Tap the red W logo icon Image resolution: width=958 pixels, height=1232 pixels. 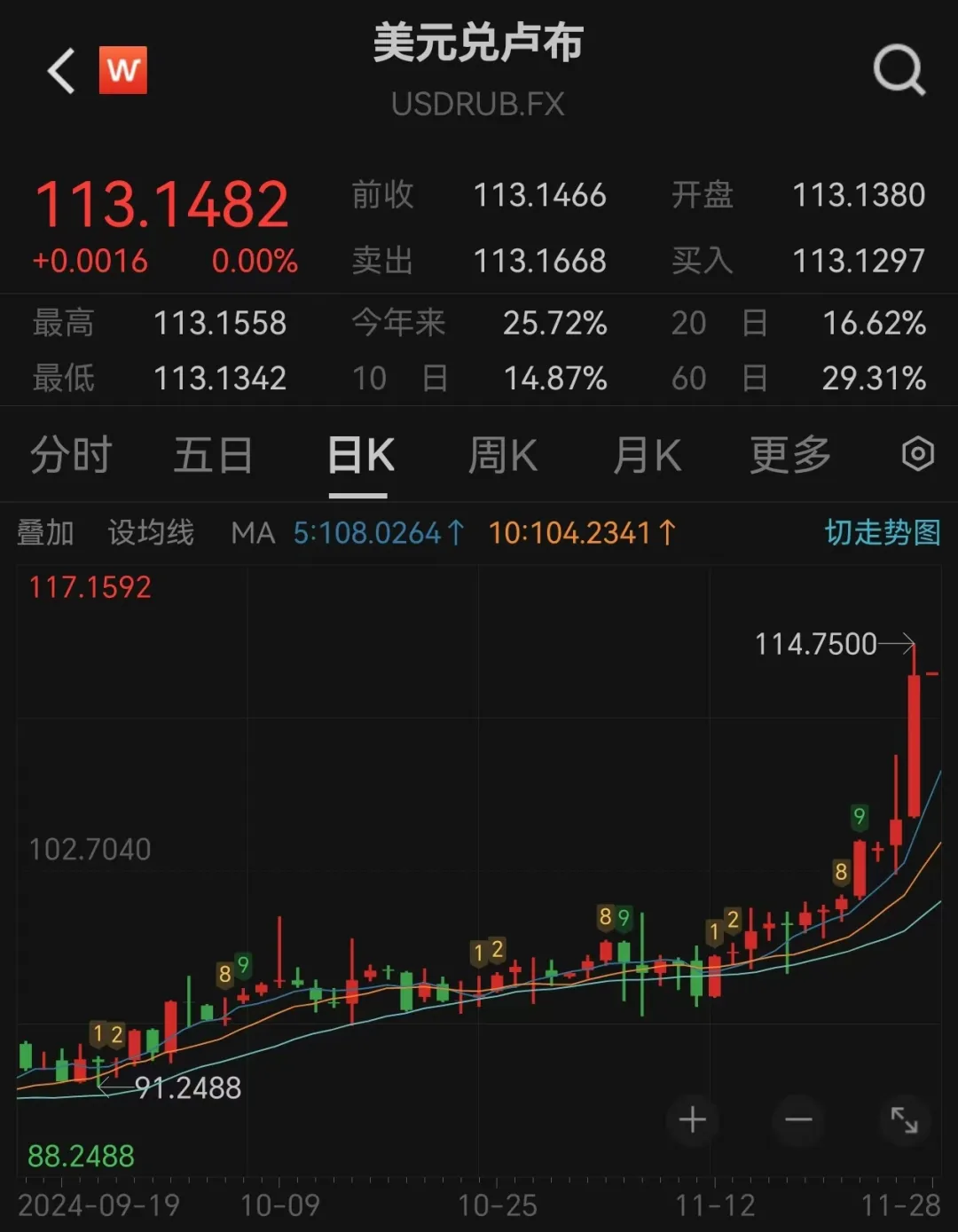tap(122, 70)
